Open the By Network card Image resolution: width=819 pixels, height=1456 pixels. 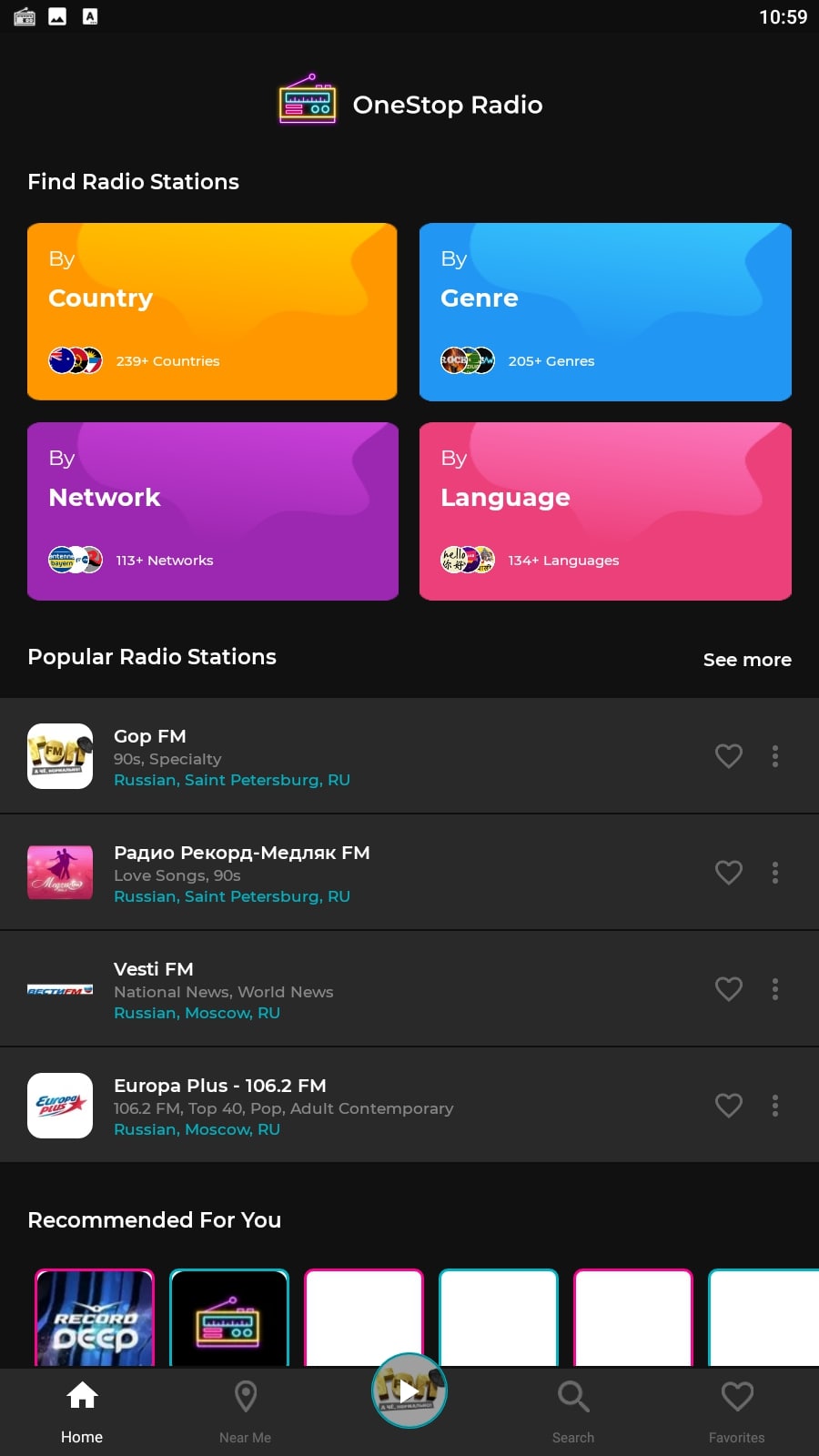(212, 511)
